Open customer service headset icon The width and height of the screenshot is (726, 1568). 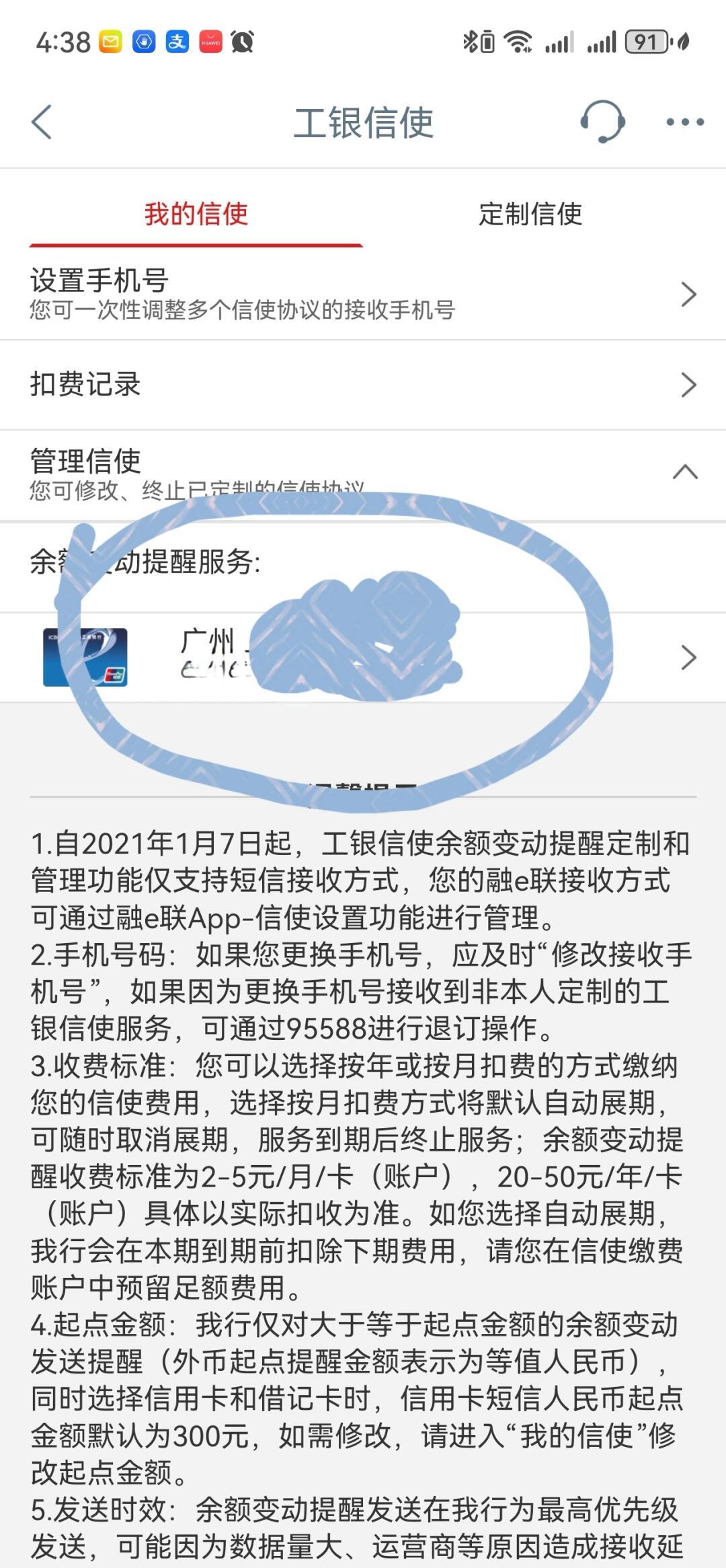pos(602,122)
